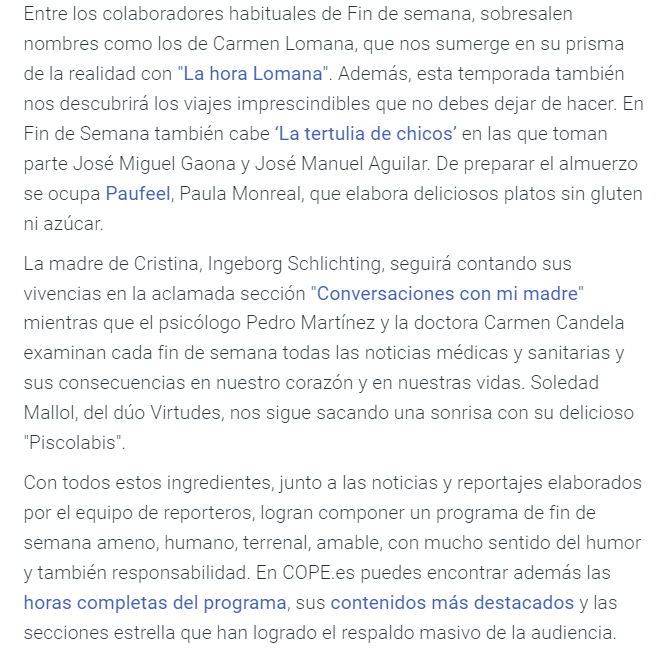Visit the "horas completas del programa" link
657x653 pixels.
point(155,603)
